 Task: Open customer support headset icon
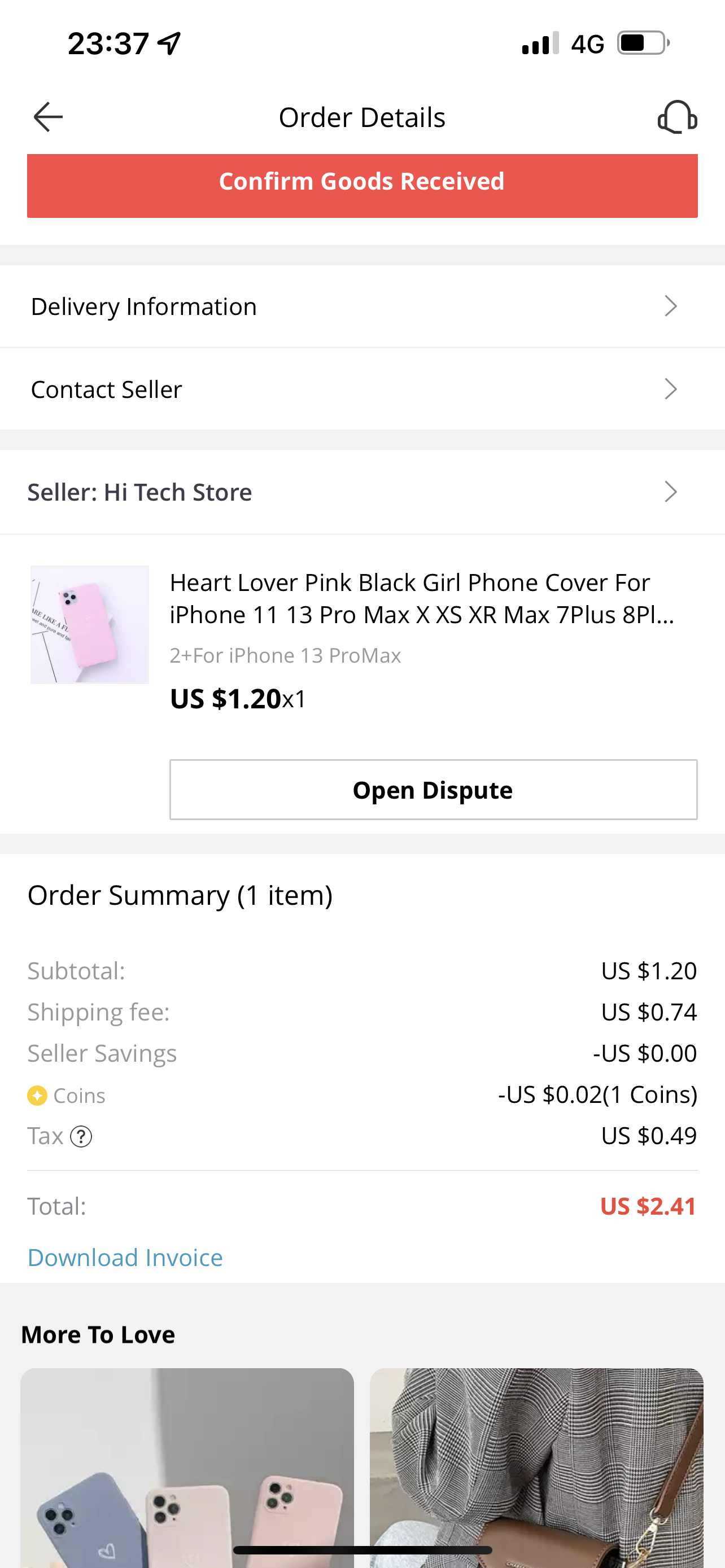[677, 117]
